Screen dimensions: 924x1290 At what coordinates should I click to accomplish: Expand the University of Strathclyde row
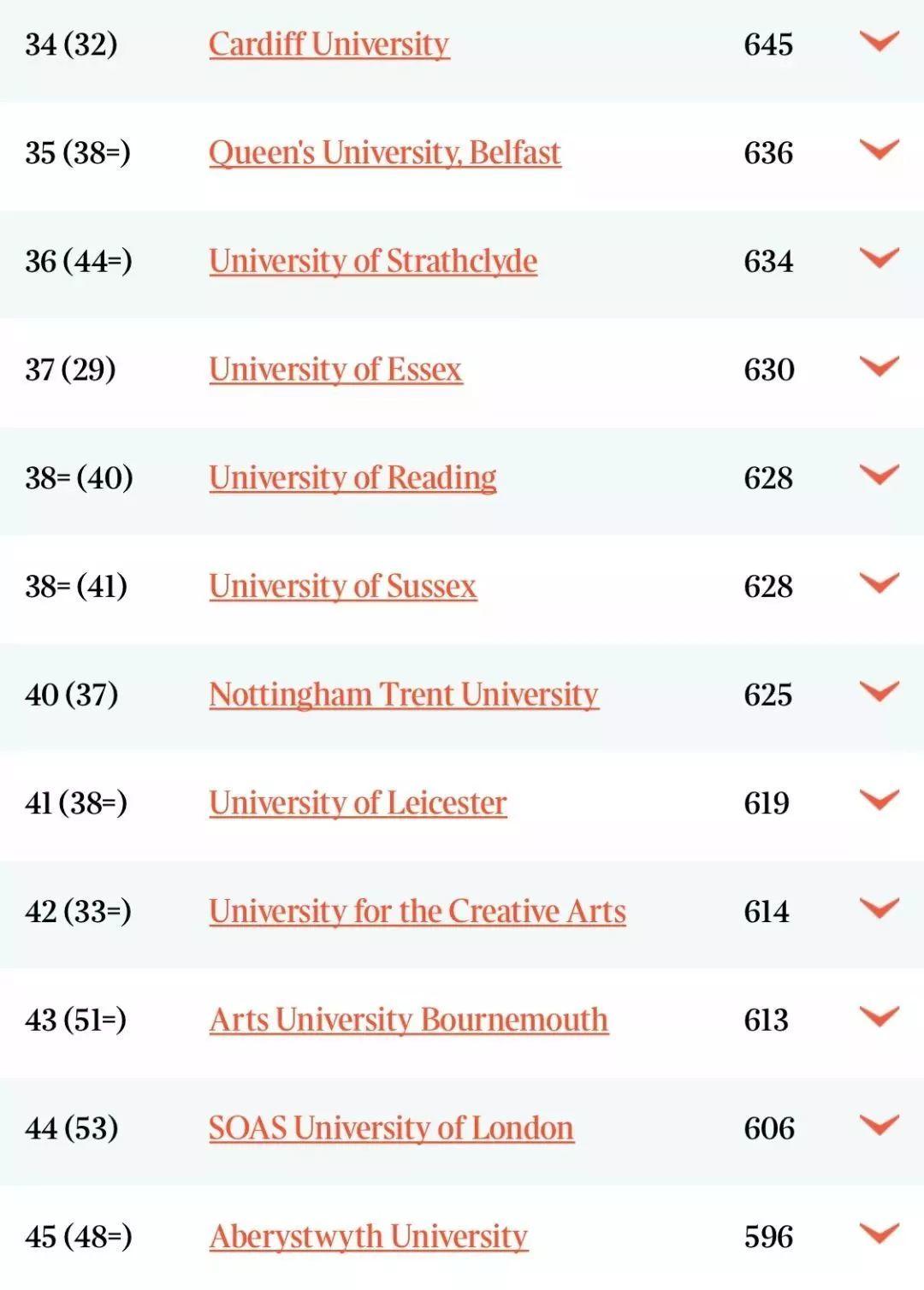879,258
